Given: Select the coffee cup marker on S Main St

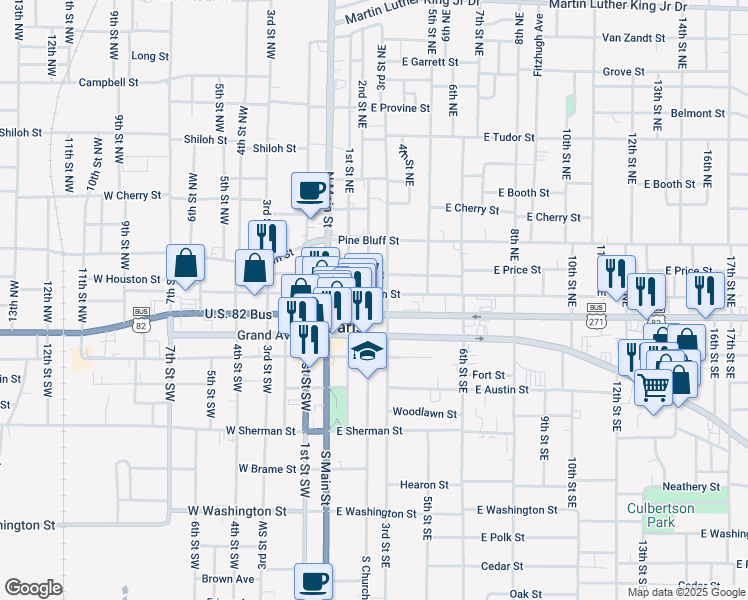Looking at the screenshot, I should coord(313,581).
